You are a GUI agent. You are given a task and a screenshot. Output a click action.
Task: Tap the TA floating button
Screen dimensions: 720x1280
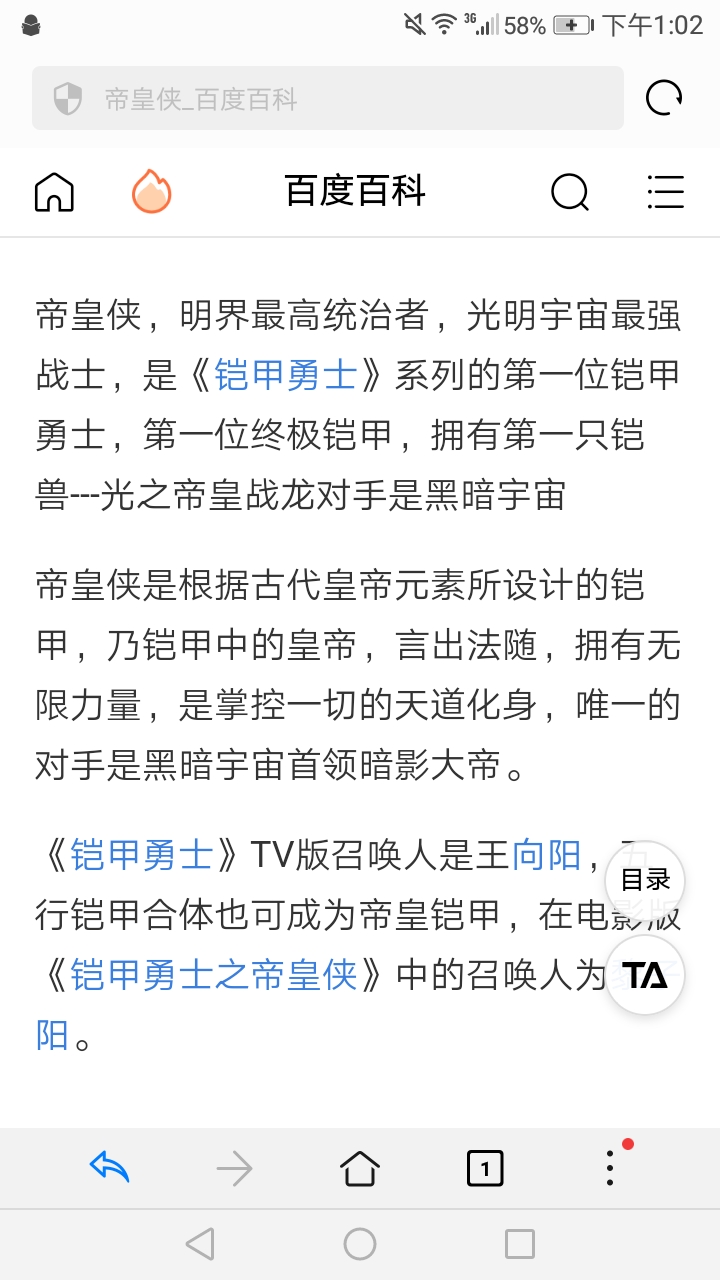645,975
